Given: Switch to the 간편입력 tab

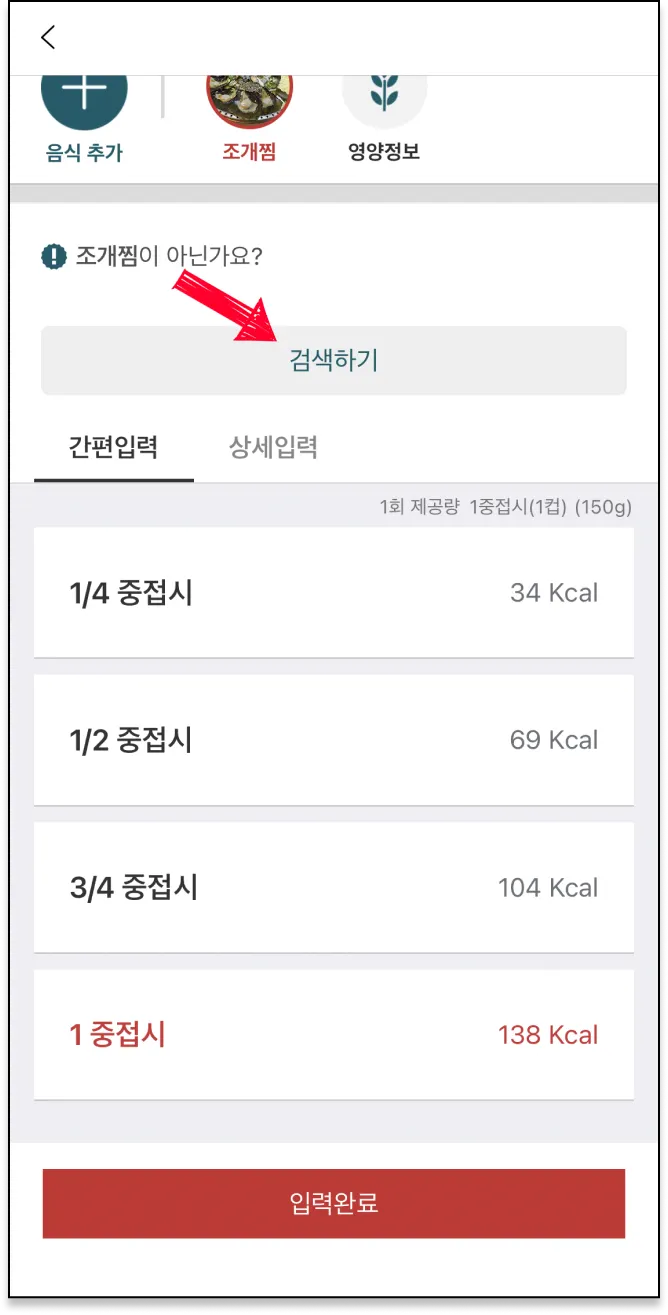Looking at the screenshot, I should (x=113, y=447).
